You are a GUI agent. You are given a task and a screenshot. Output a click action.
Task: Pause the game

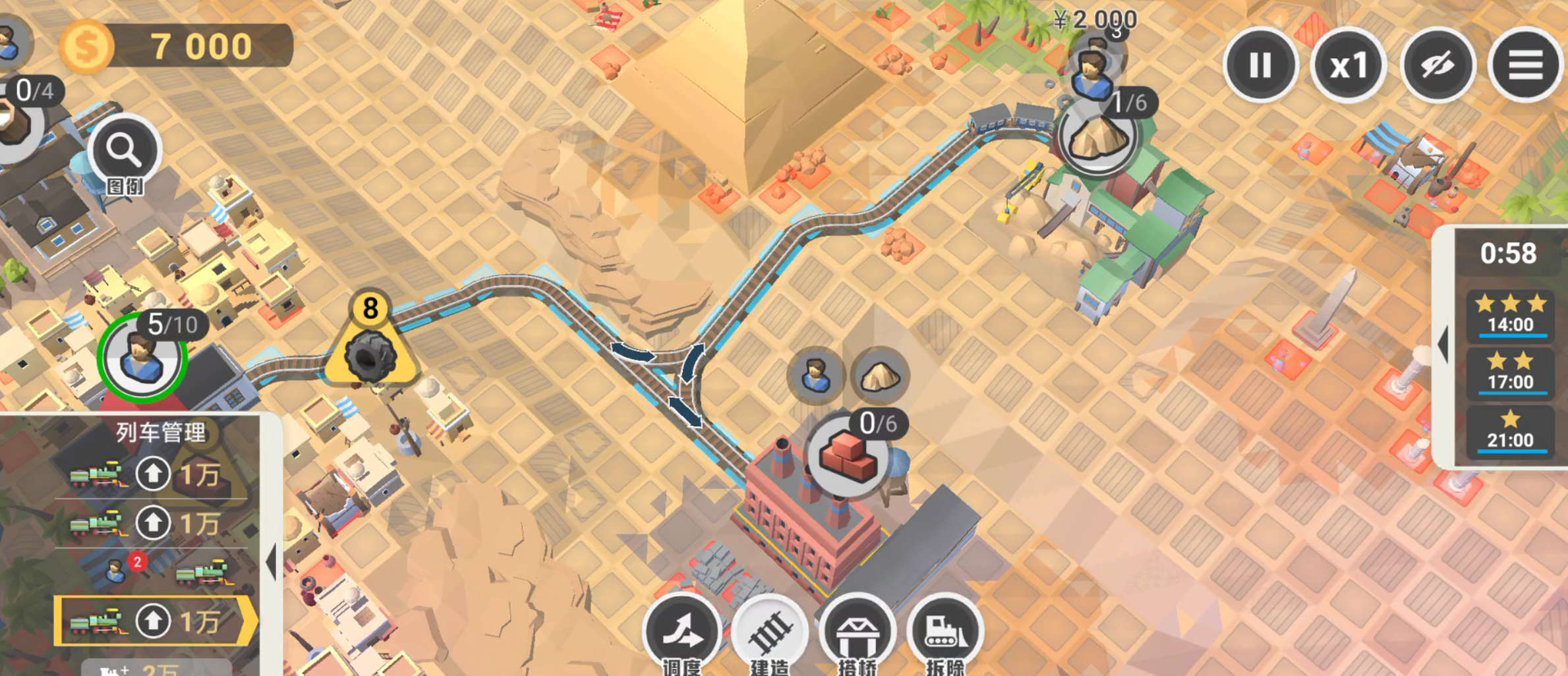[x=1260, y=65]
